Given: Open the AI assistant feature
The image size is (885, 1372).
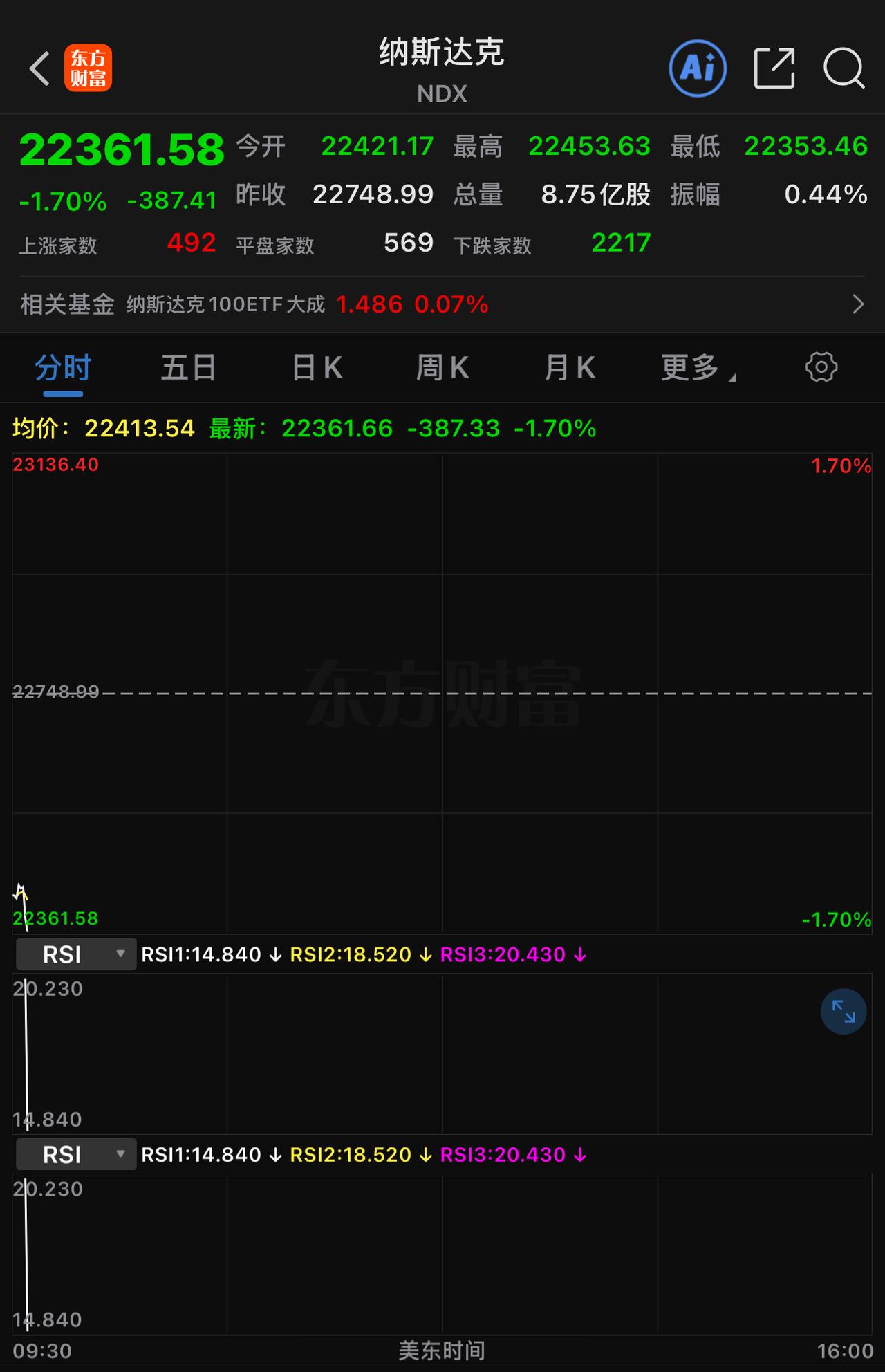Looking at the screenshot, I should click(697, 68).
